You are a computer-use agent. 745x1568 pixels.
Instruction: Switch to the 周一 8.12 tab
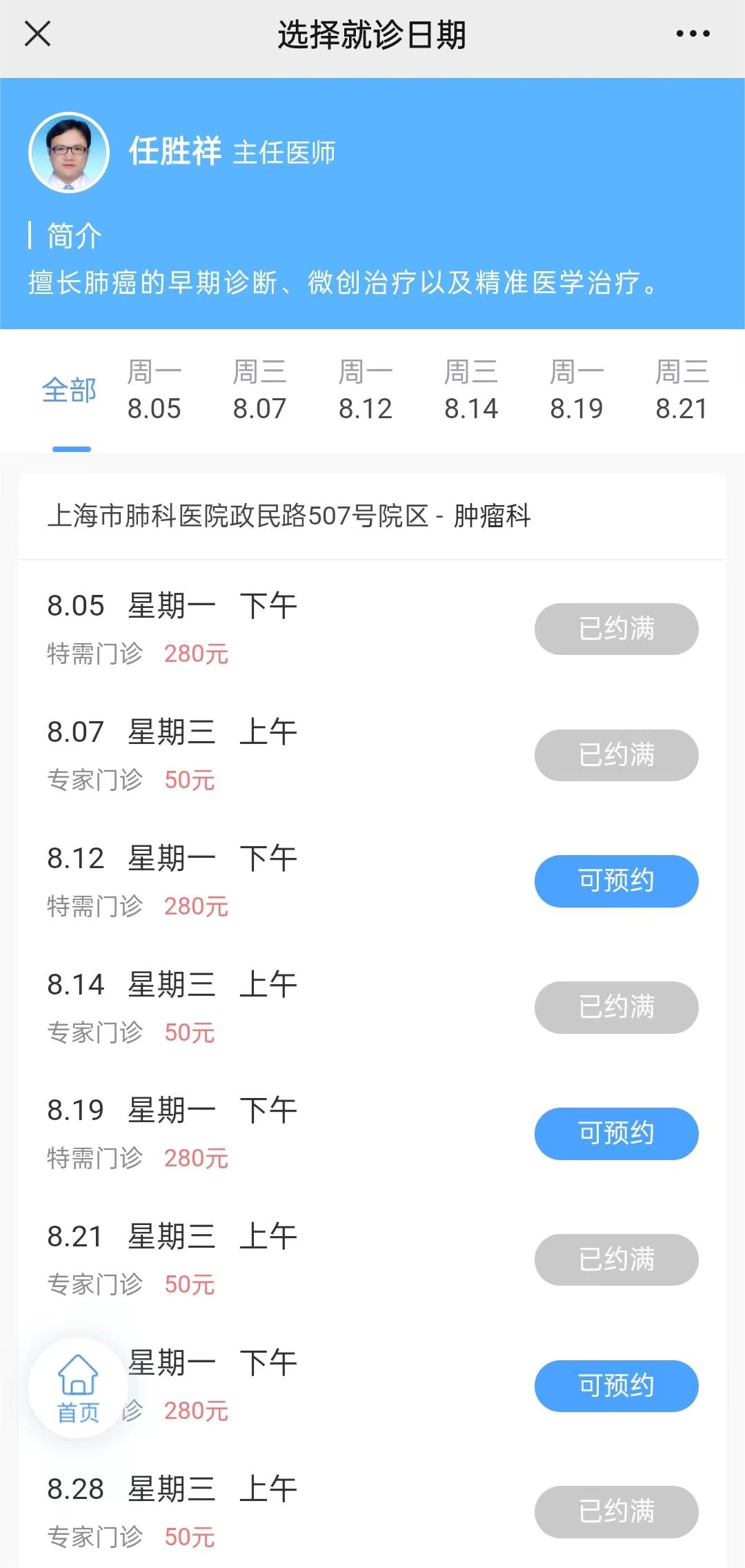(365, 391)
